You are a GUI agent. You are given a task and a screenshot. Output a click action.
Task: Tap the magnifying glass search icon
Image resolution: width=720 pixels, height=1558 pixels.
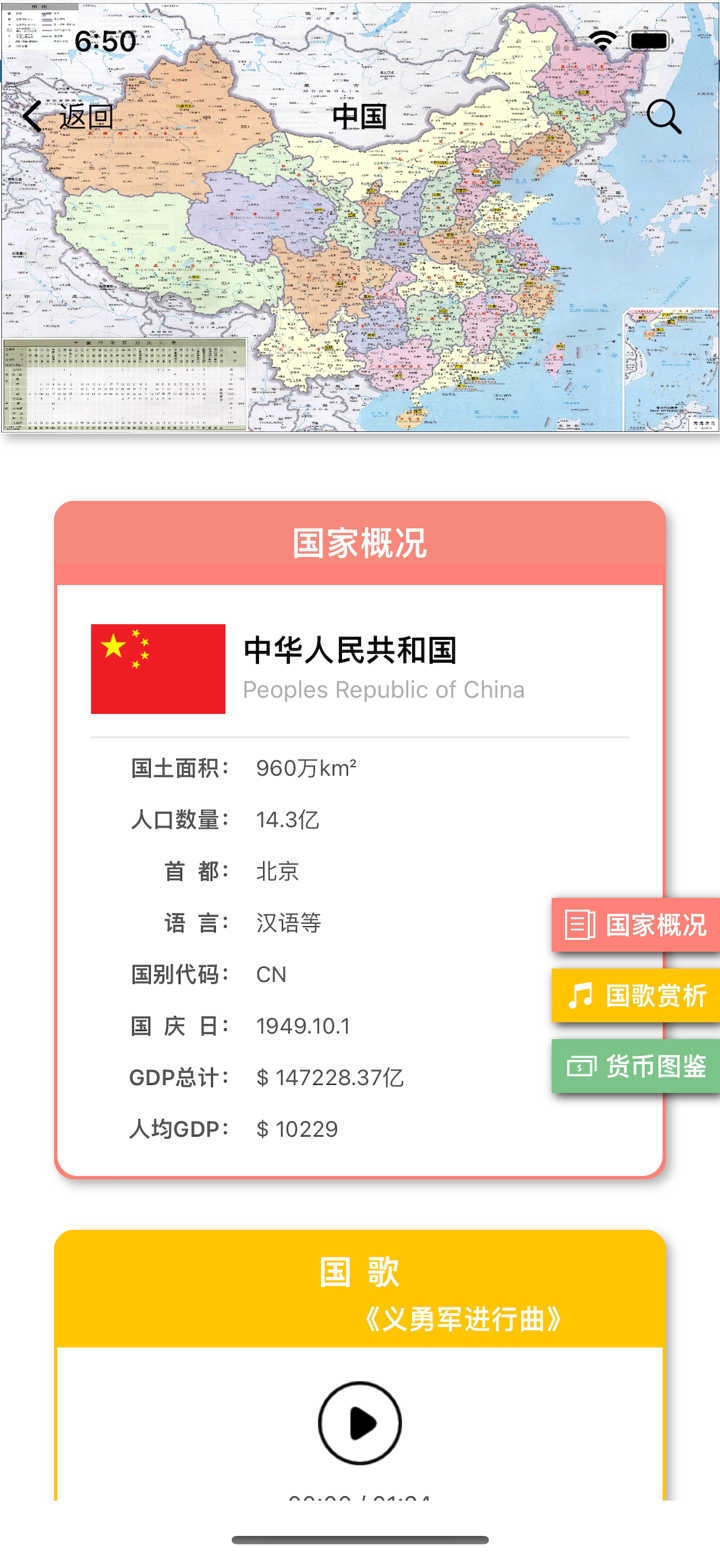coord(663,117)
